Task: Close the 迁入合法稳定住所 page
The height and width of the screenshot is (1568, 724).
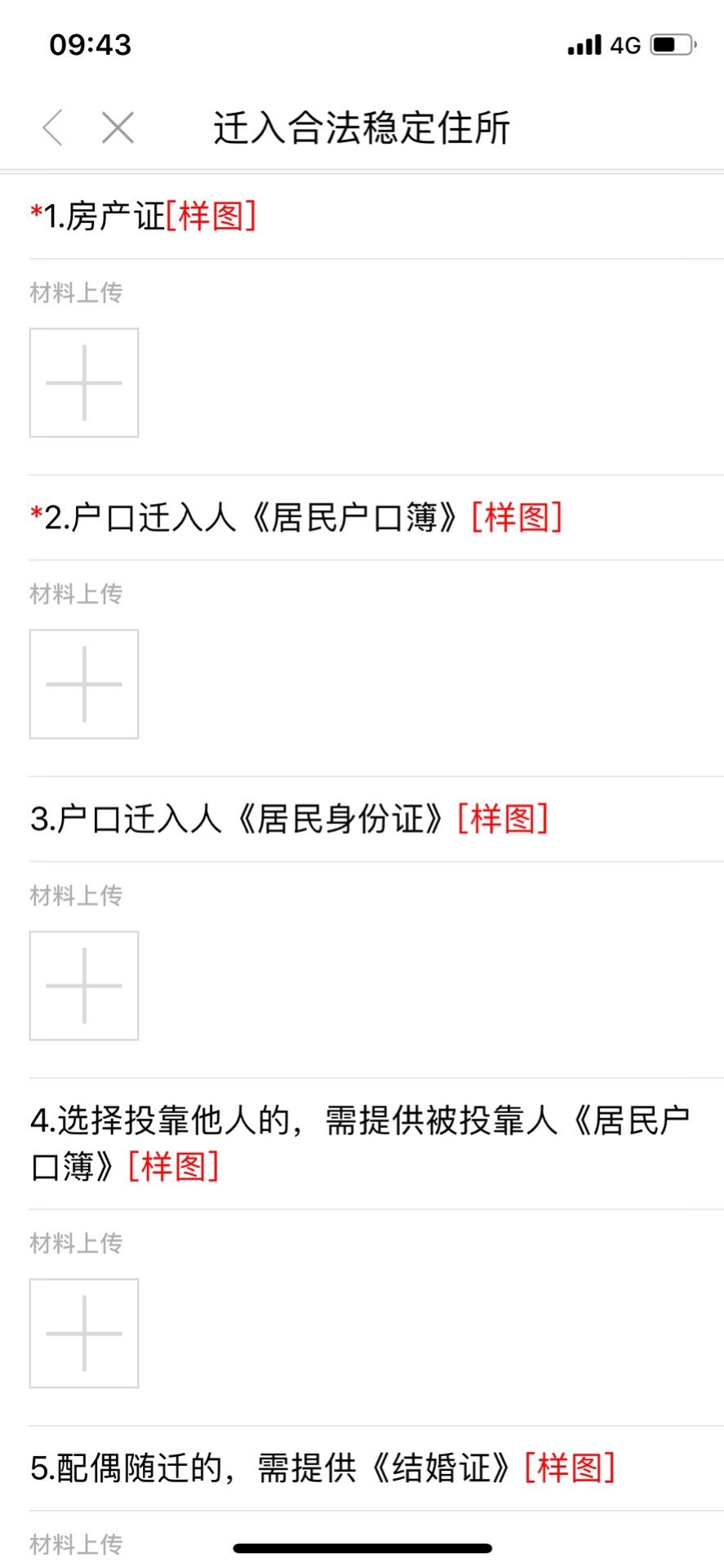Action: [118, 128]
